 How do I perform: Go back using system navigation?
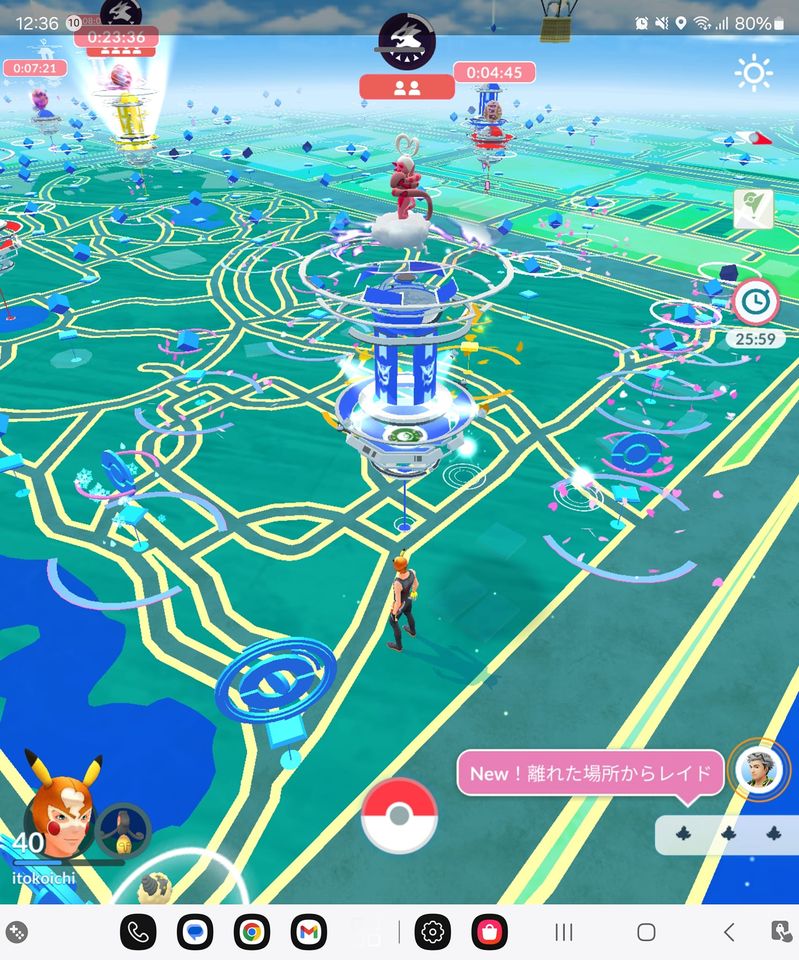728,932
